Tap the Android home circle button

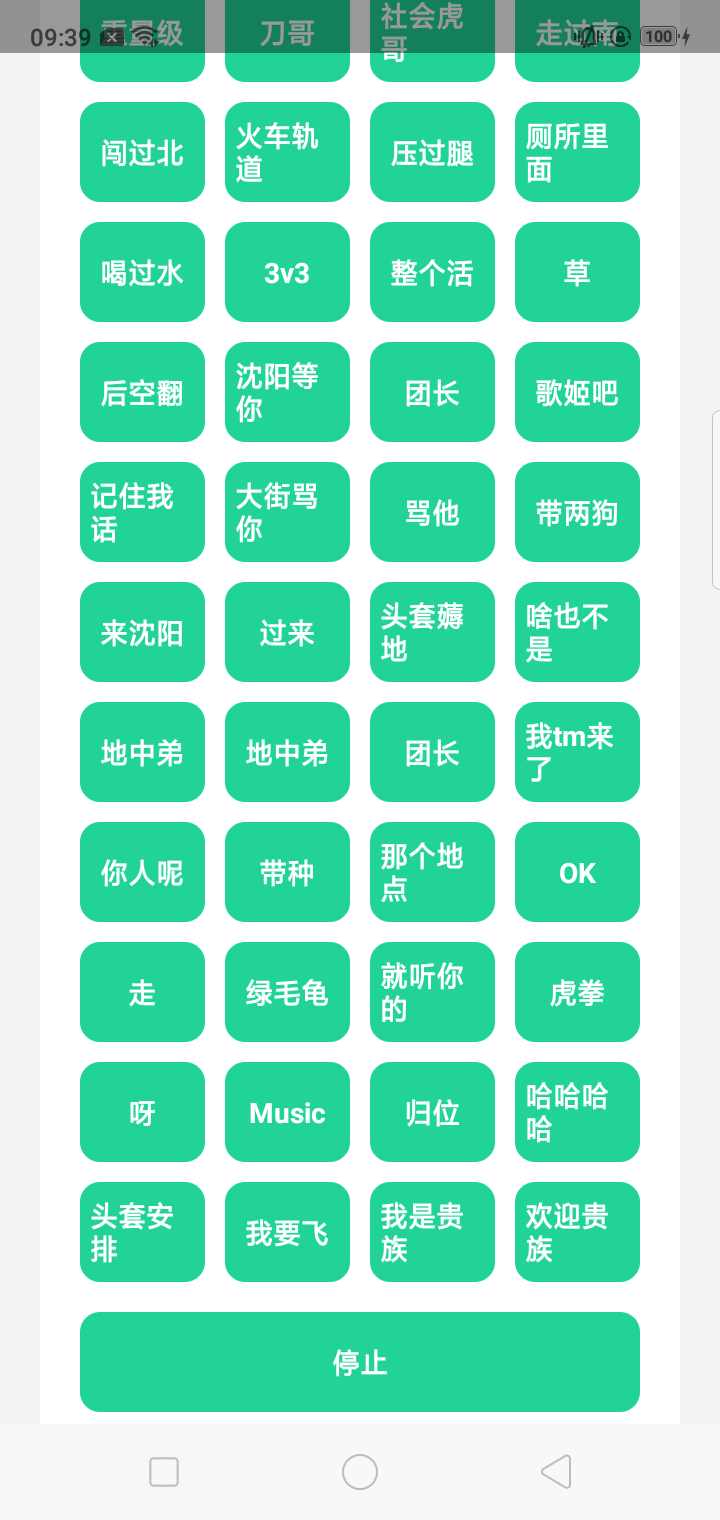360,1472
